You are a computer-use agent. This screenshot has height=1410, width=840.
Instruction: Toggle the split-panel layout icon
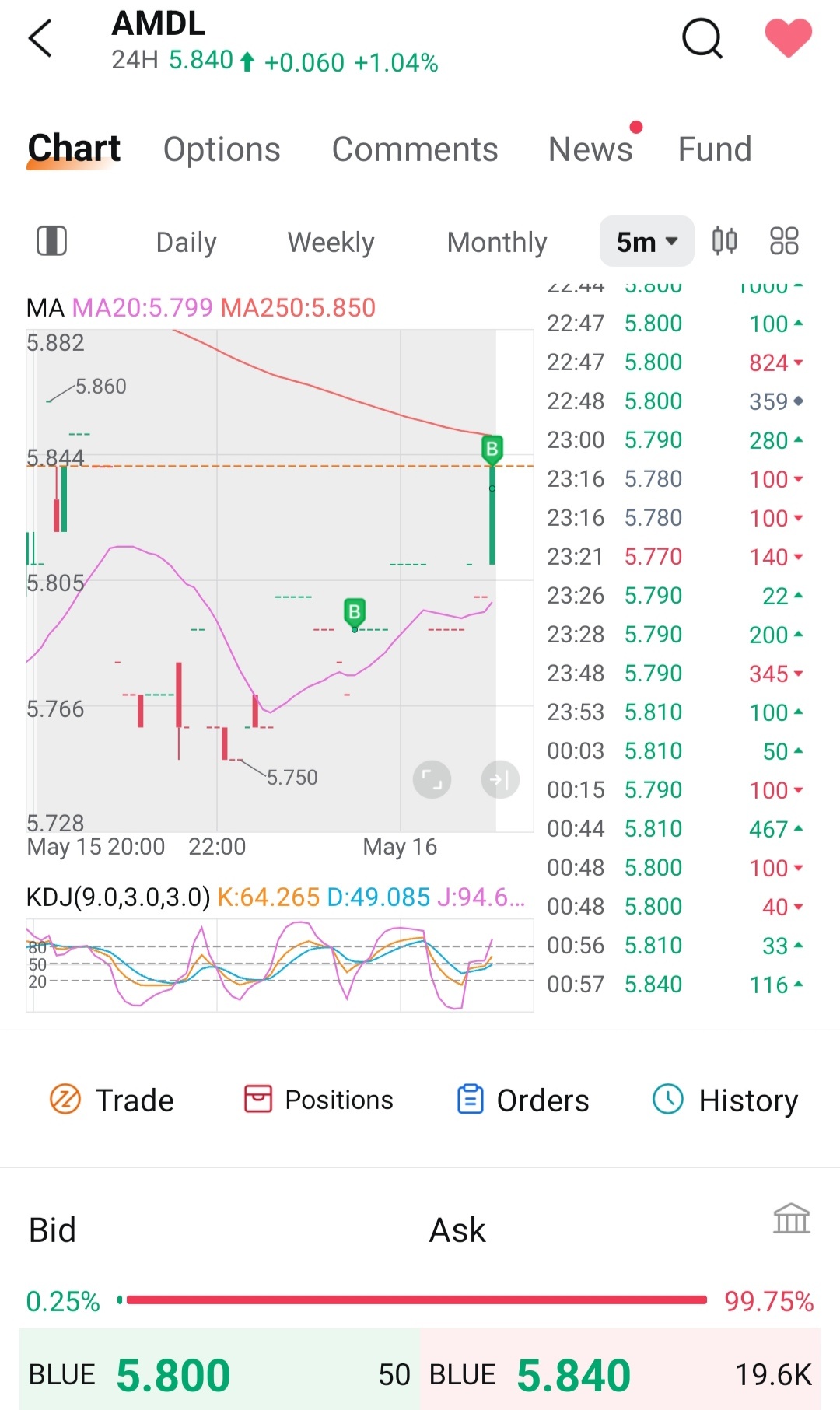(x=52, y=241)
